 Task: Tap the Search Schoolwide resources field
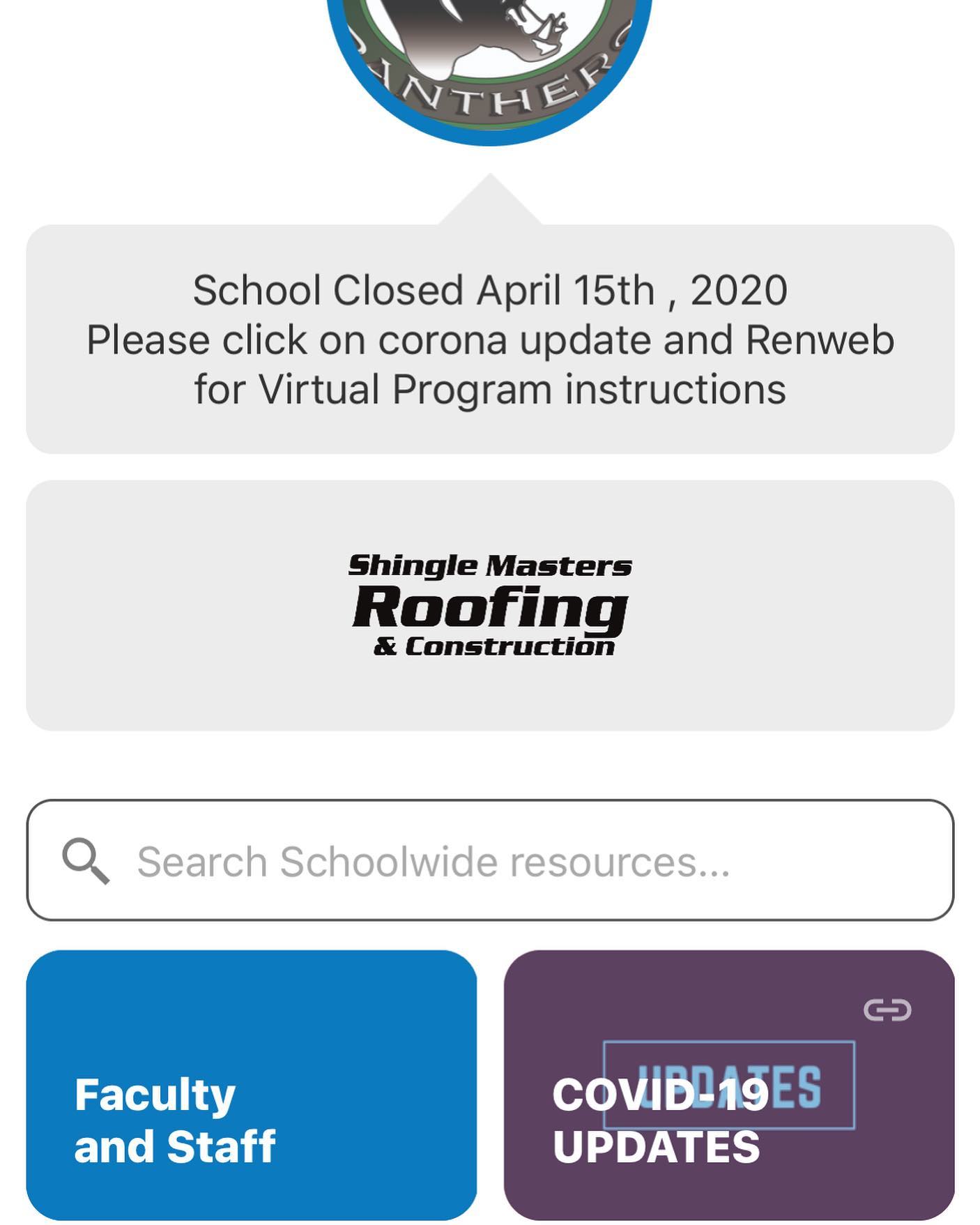click(490, 860)
